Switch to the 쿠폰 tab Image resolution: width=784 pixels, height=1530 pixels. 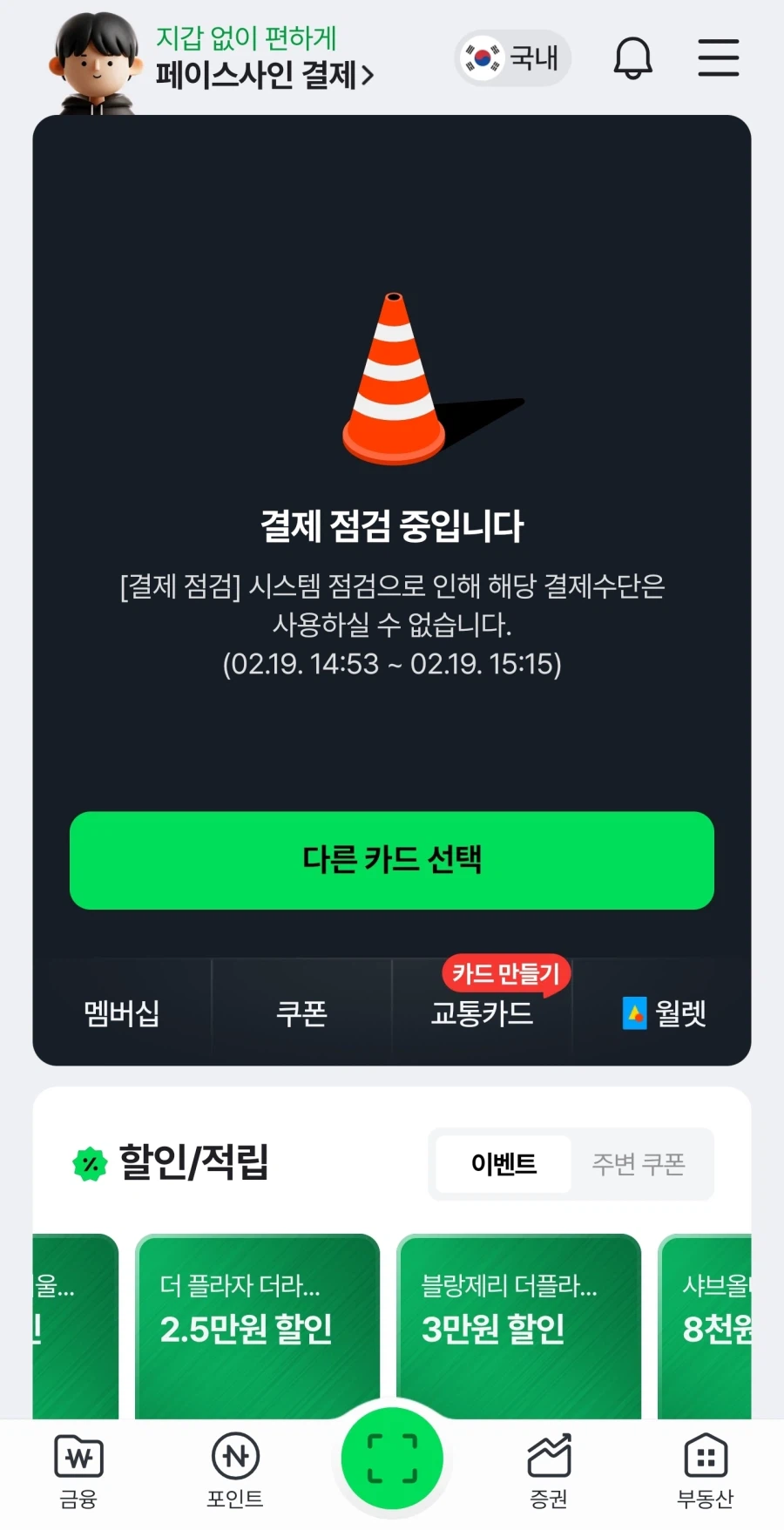click(x=302, y=1012)
